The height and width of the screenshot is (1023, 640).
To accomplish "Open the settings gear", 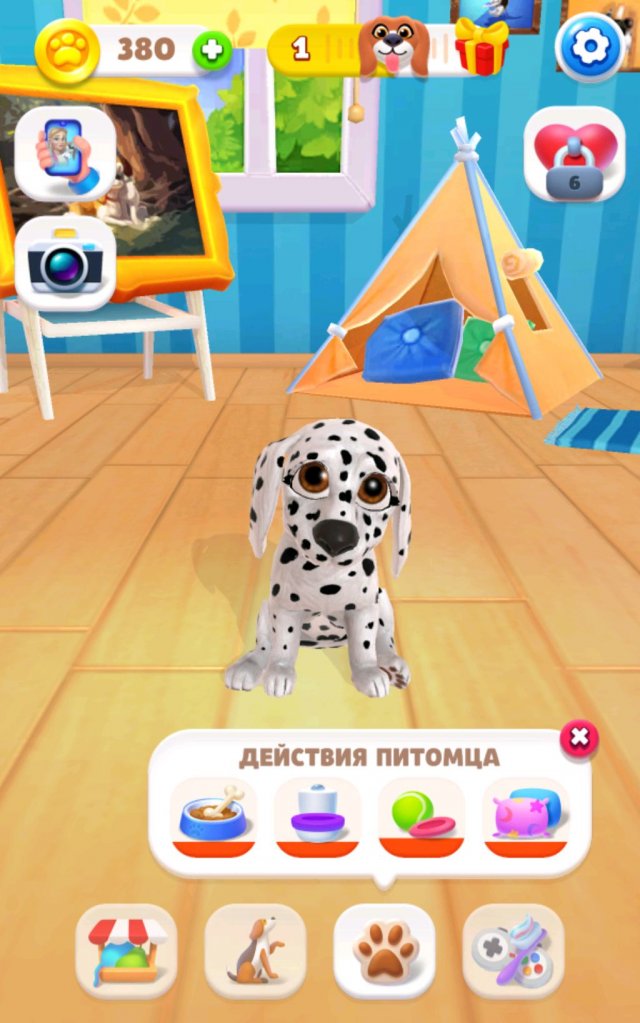I will pyautogui.click(x=589, y=47).
